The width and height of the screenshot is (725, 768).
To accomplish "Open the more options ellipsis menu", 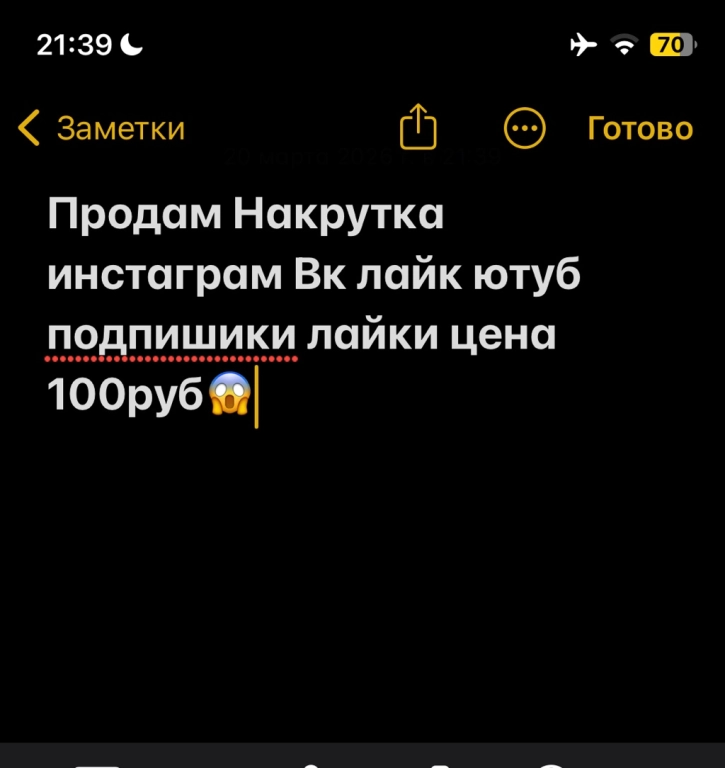I will click(524, 129).
